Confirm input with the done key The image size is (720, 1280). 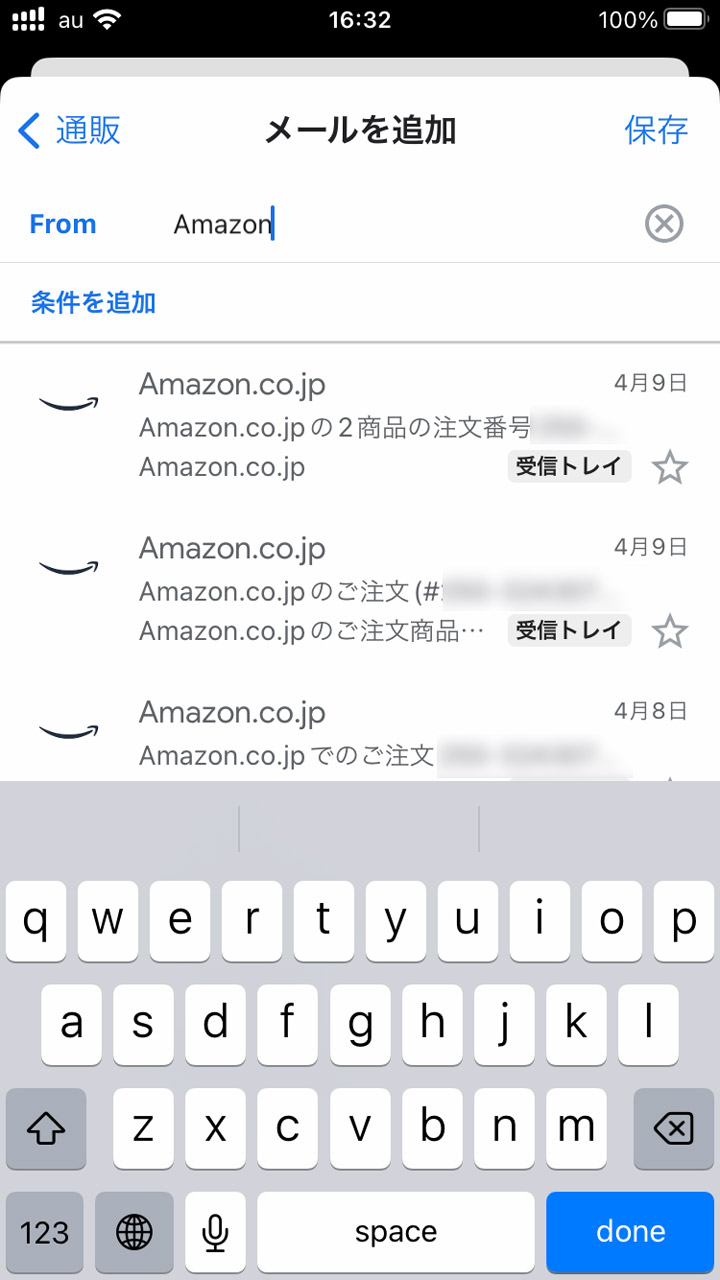click(630, 1232)
